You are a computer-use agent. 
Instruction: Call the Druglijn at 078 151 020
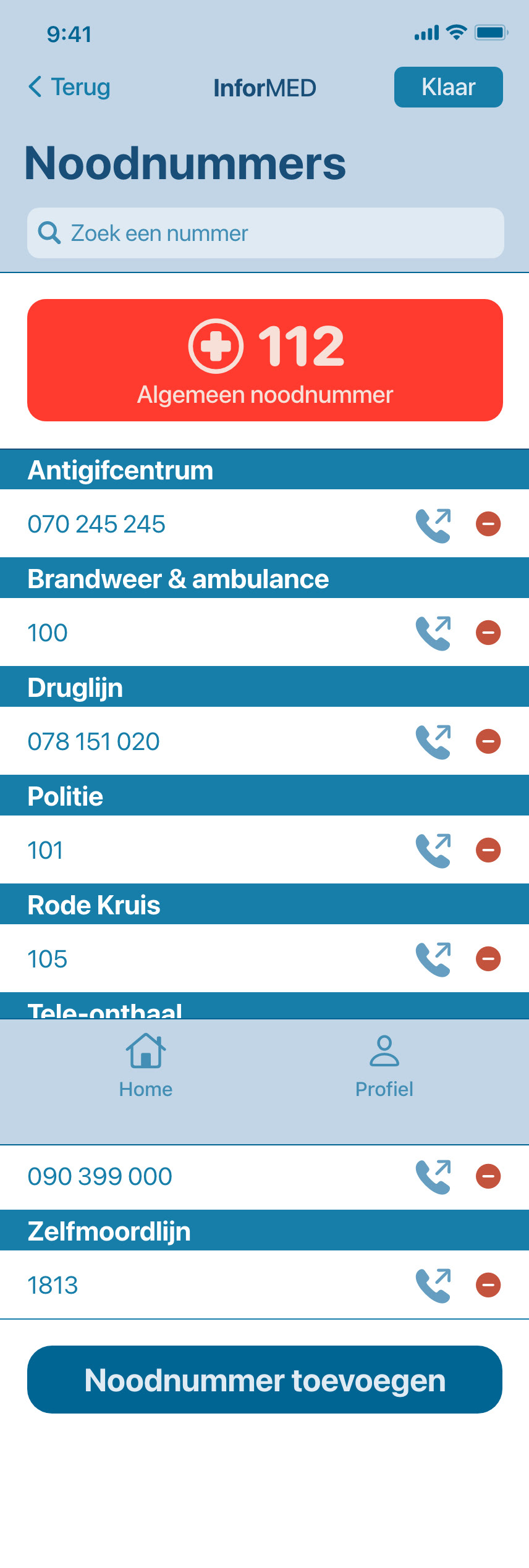click(x=433, y=741)
